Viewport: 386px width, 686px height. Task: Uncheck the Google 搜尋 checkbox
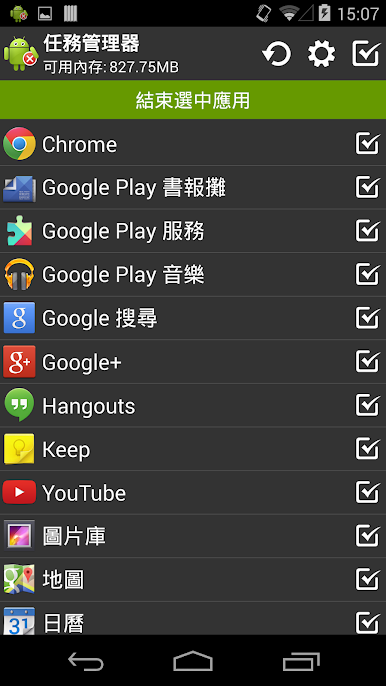pyautogui.click(x=368, y=318)
